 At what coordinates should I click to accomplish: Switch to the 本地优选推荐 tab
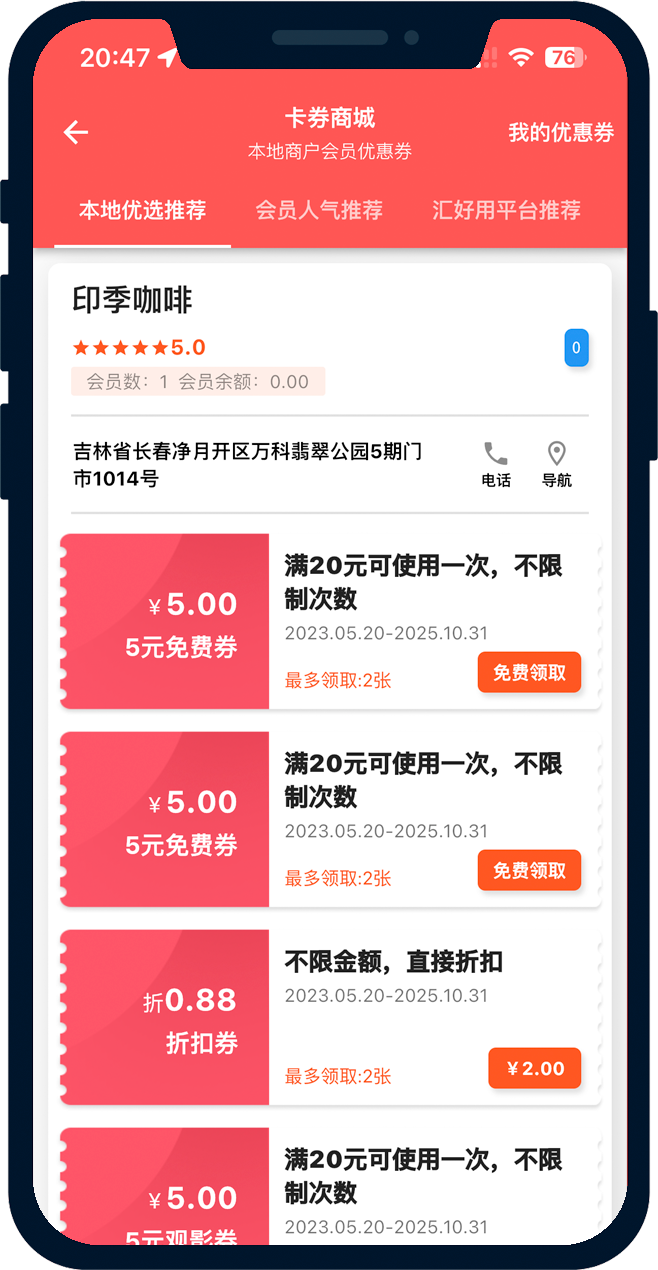point(142,210)
